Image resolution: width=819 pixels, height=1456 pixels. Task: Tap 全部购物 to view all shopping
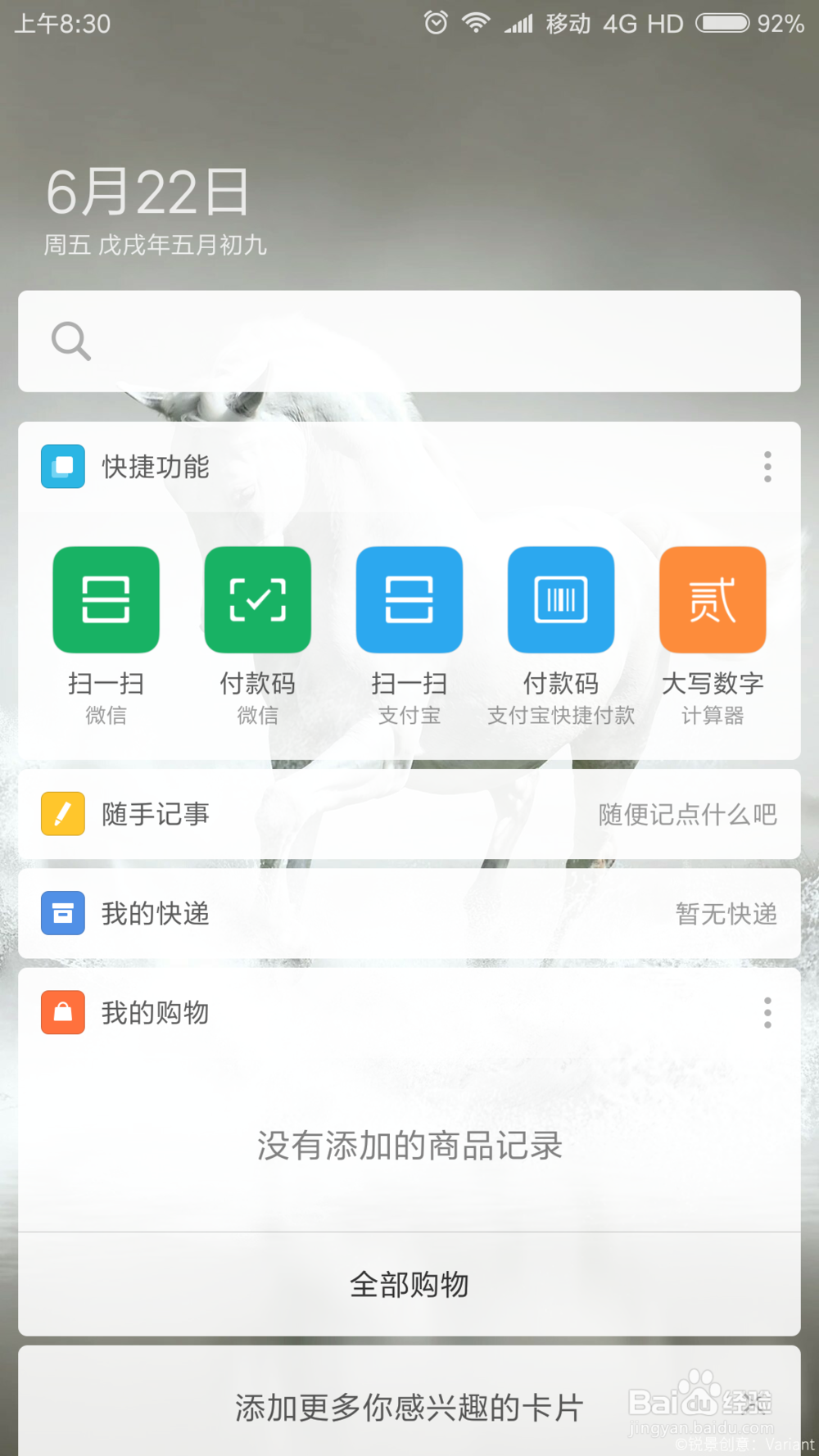coord(409,1284)
